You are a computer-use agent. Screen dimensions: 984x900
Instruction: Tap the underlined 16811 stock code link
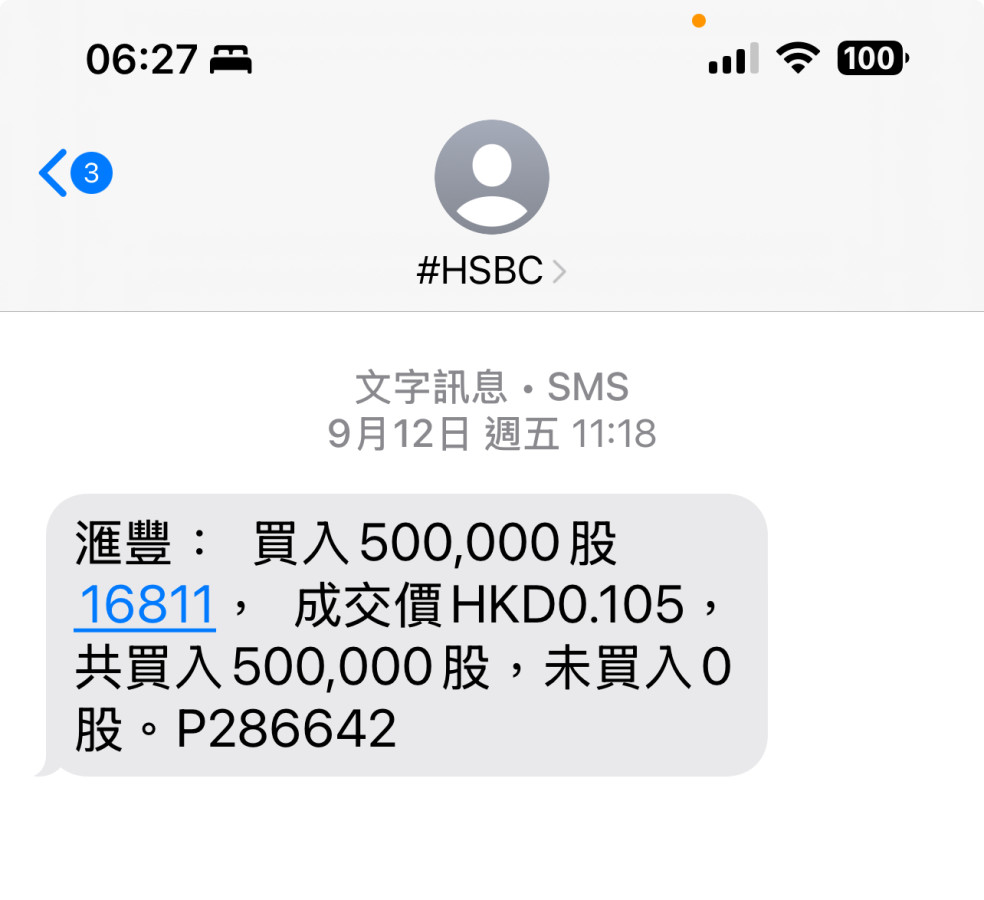tap(145, 605)
